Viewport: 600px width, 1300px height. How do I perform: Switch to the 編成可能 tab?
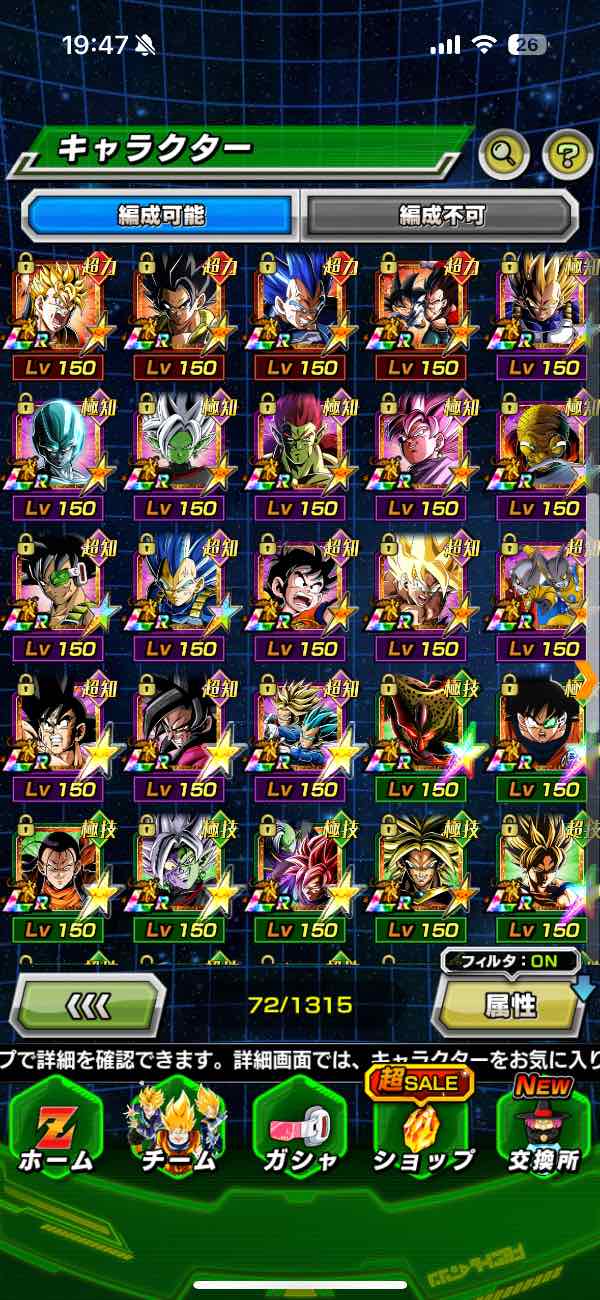(160, 215)
